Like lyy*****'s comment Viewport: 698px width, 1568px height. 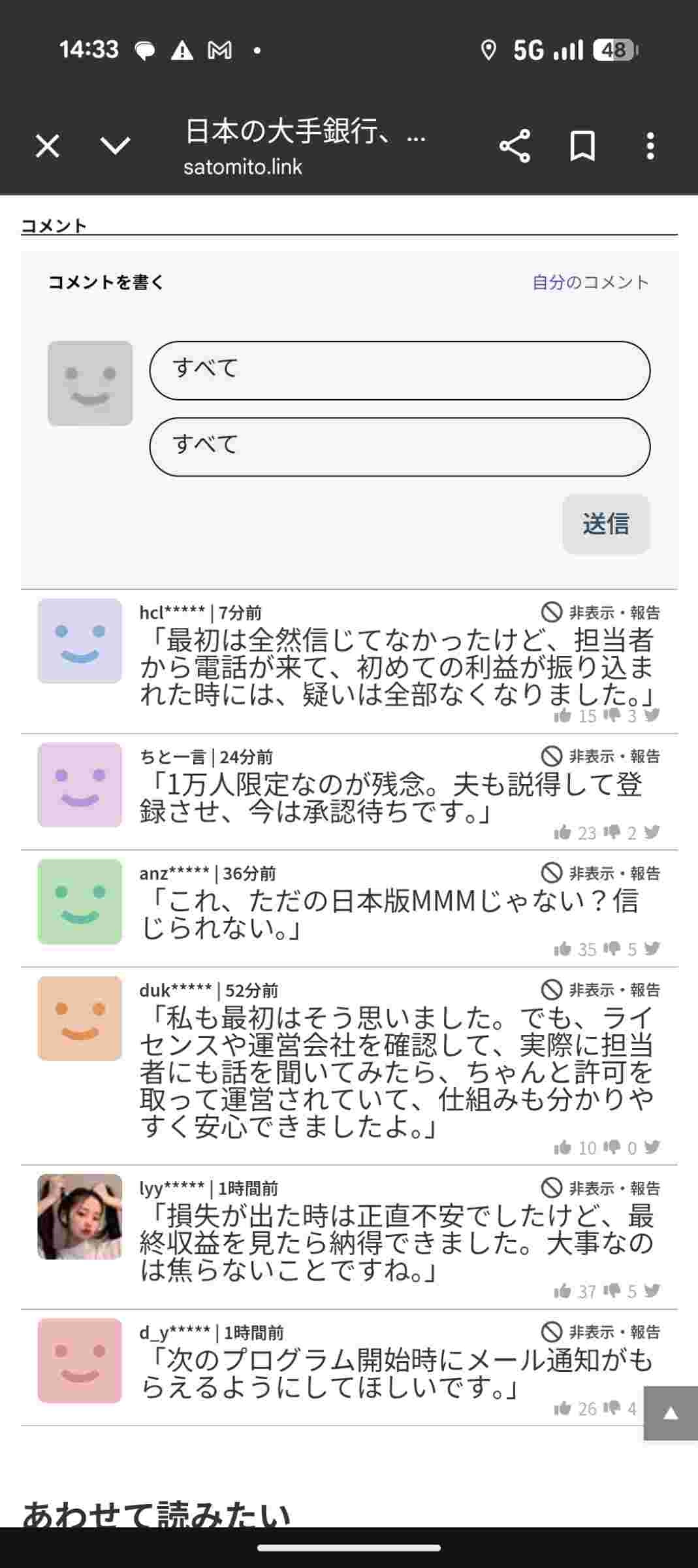pyautogui.click(x=562, y=1290)
